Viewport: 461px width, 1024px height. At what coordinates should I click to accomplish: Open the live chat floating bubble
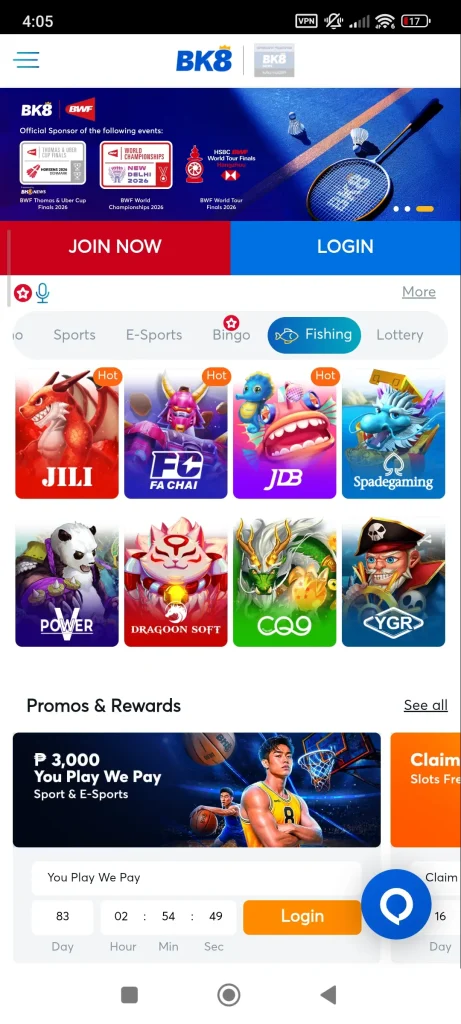396,904
